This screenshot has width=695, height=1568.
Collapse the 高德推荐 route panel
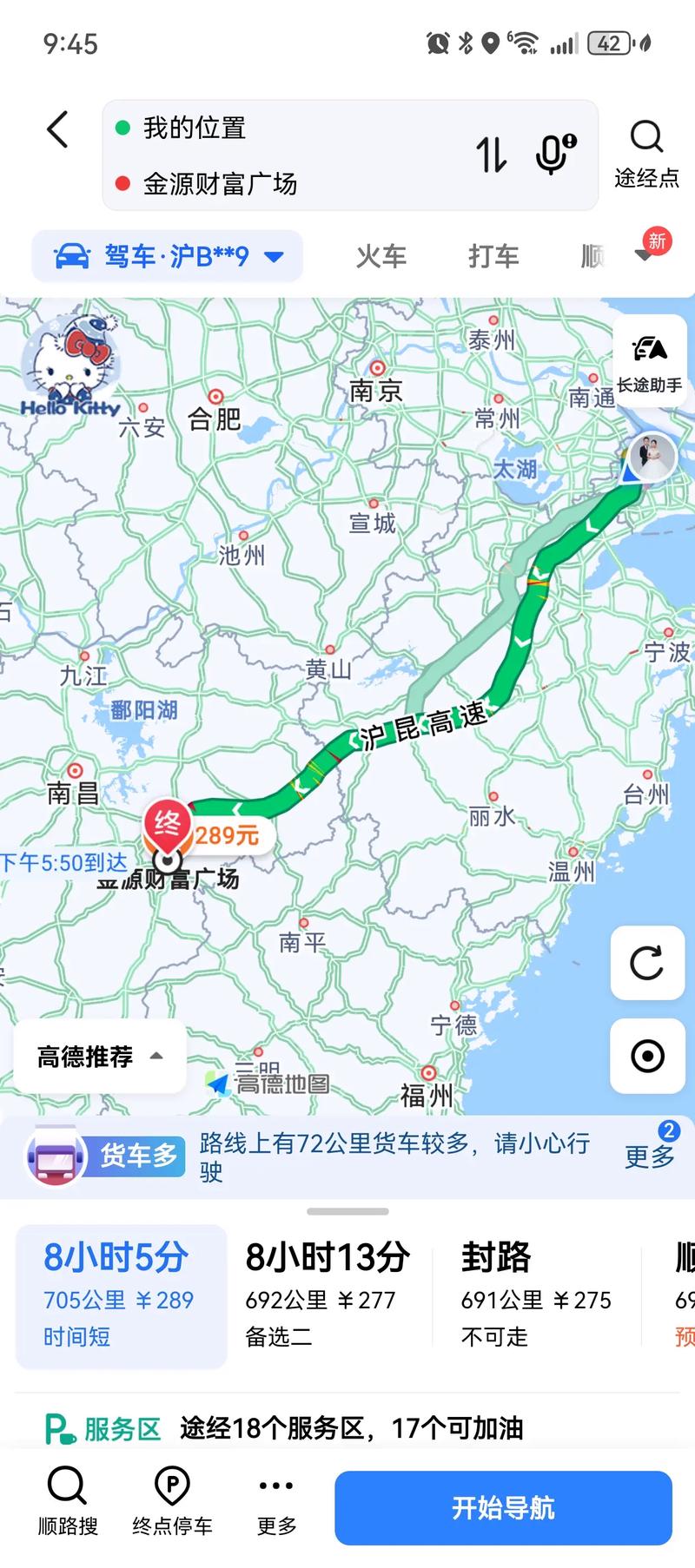tap(98, 1056)
